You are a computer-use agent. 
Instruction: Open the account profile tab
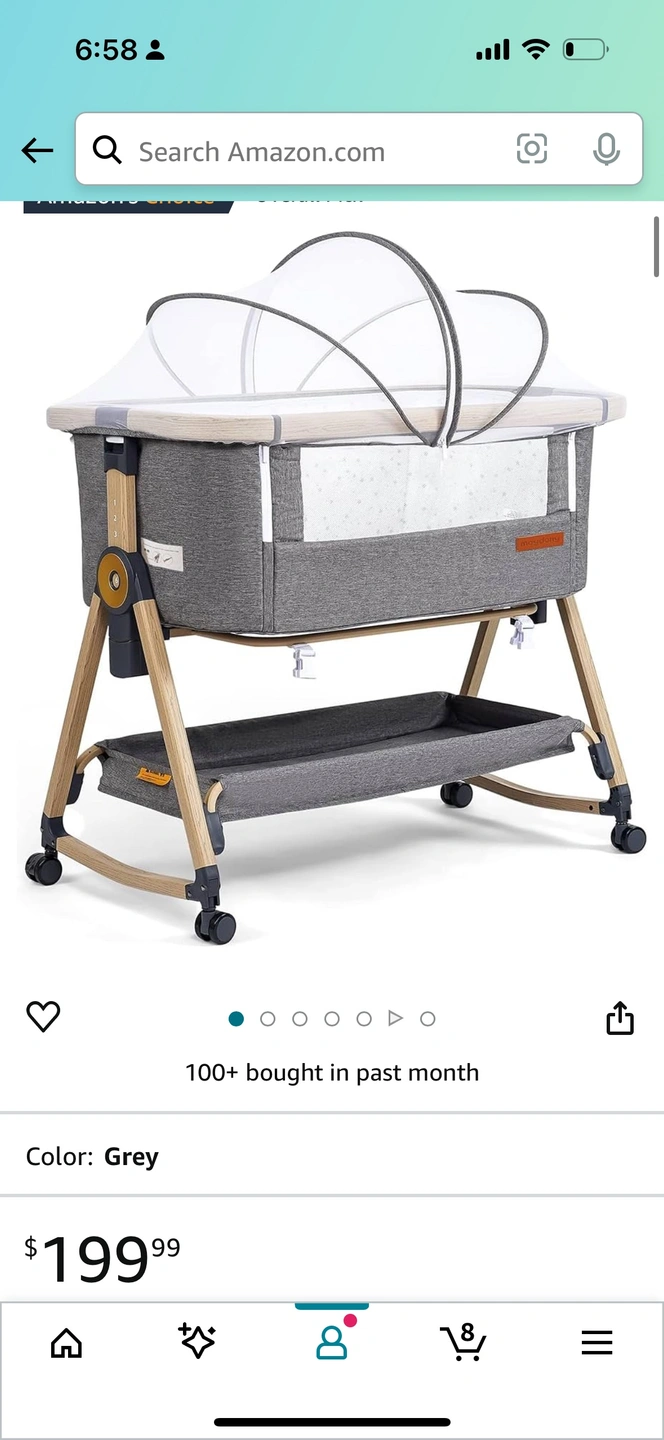click(x=331, y=1342)
